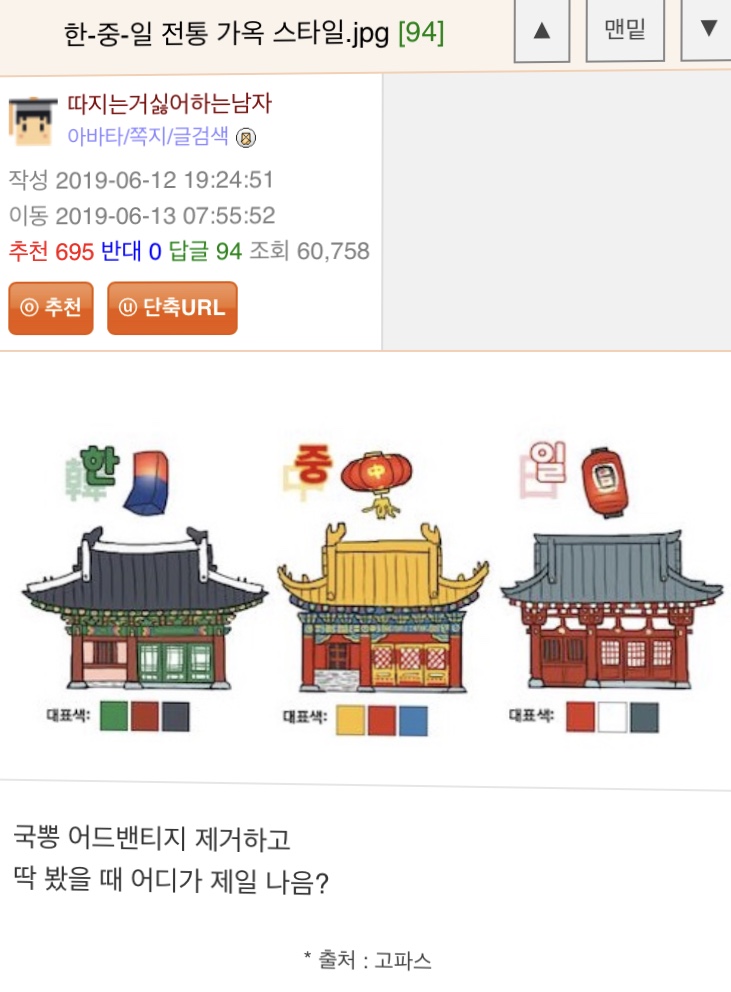Jump to previous post with up arrow
Image resolution: width=731 pixels, height=992 pixels.
coord(541,30)
